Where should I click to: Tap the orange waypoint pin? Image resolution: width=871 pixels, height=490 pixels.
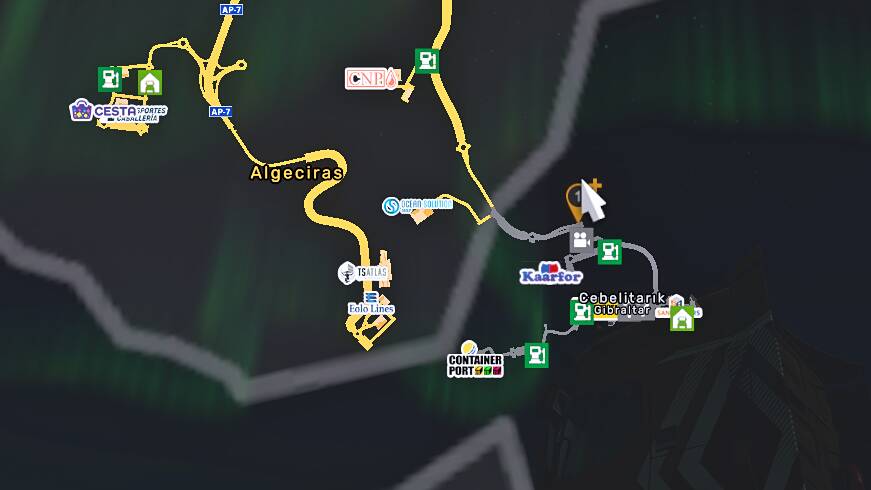tap(578, 201)
